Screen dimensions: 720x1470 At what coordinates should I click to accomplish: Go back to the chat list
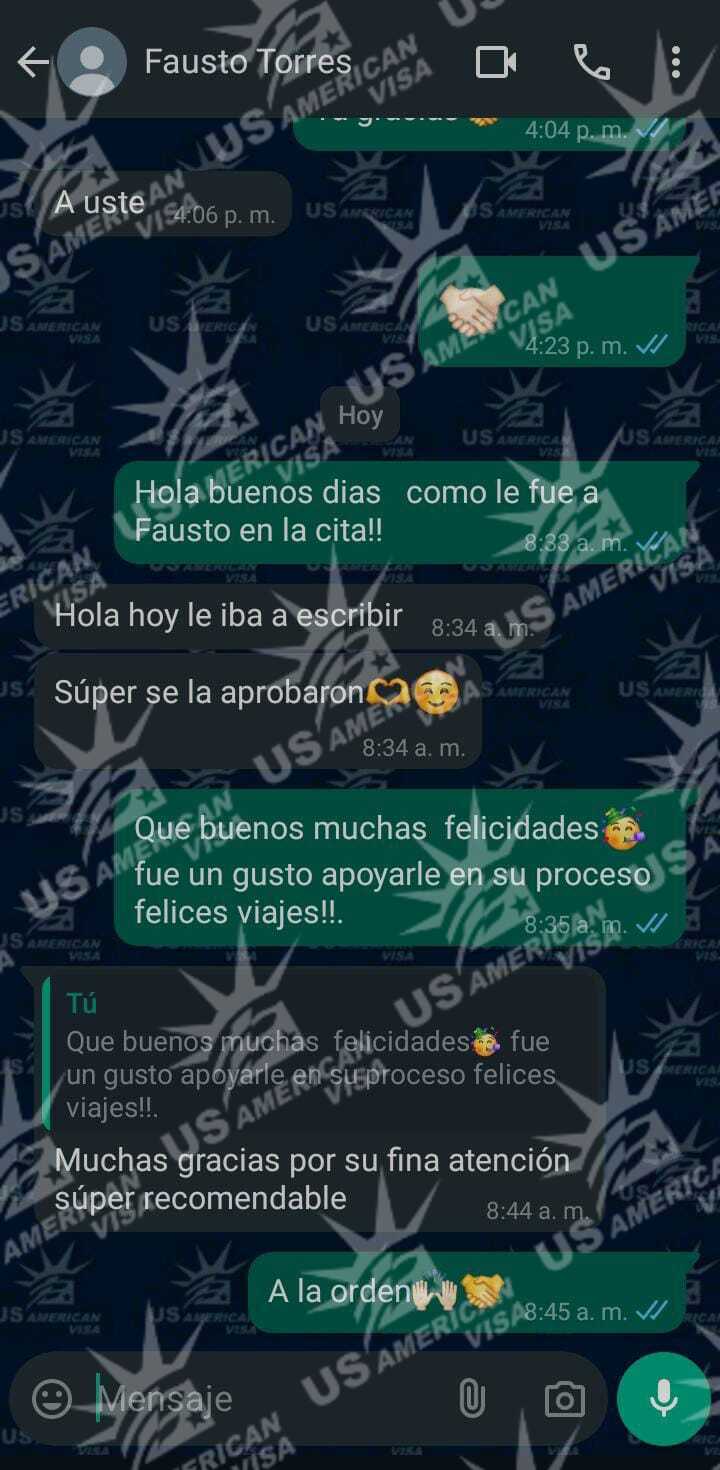pyautogui.click(x=32, y=63)
